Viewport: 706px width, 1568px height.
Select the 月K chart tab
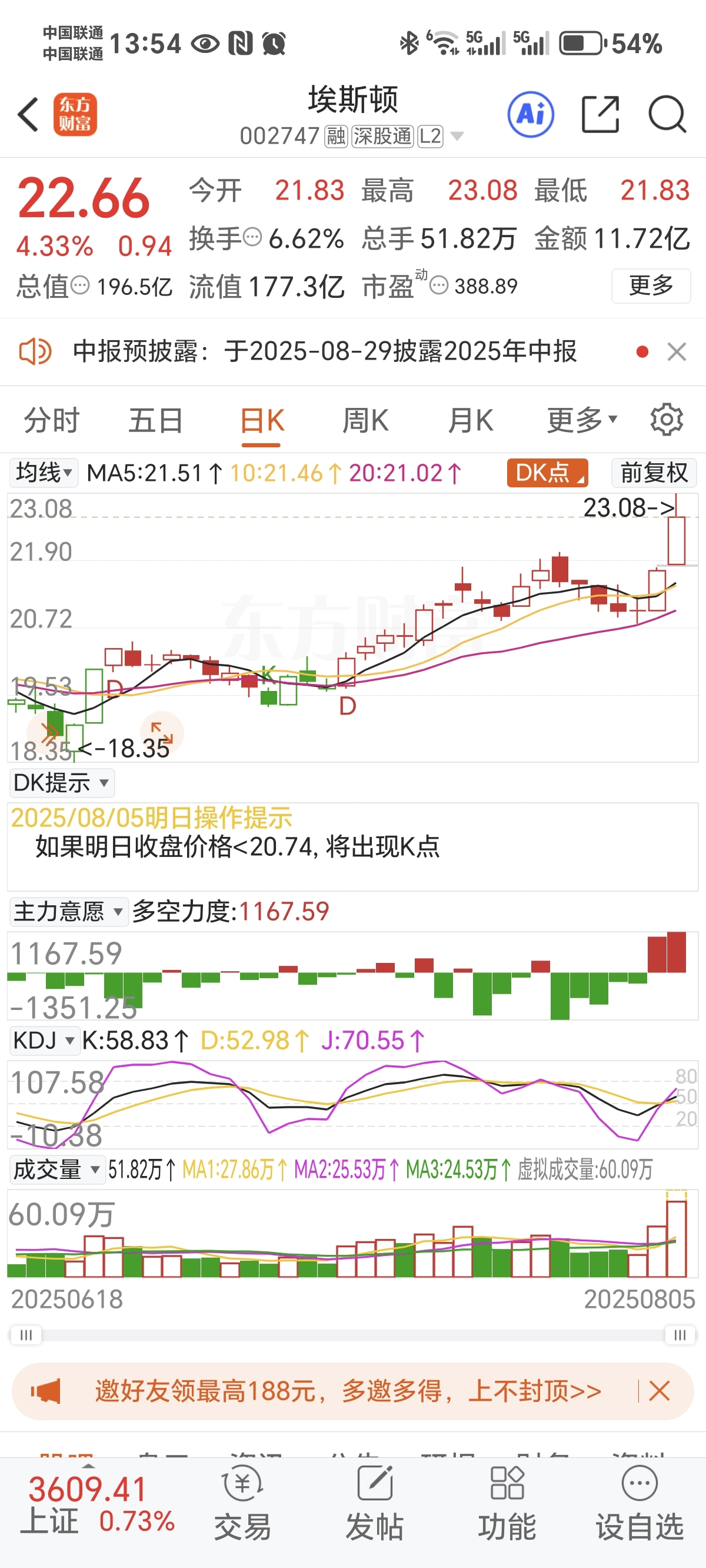click(x=471, y=421)
